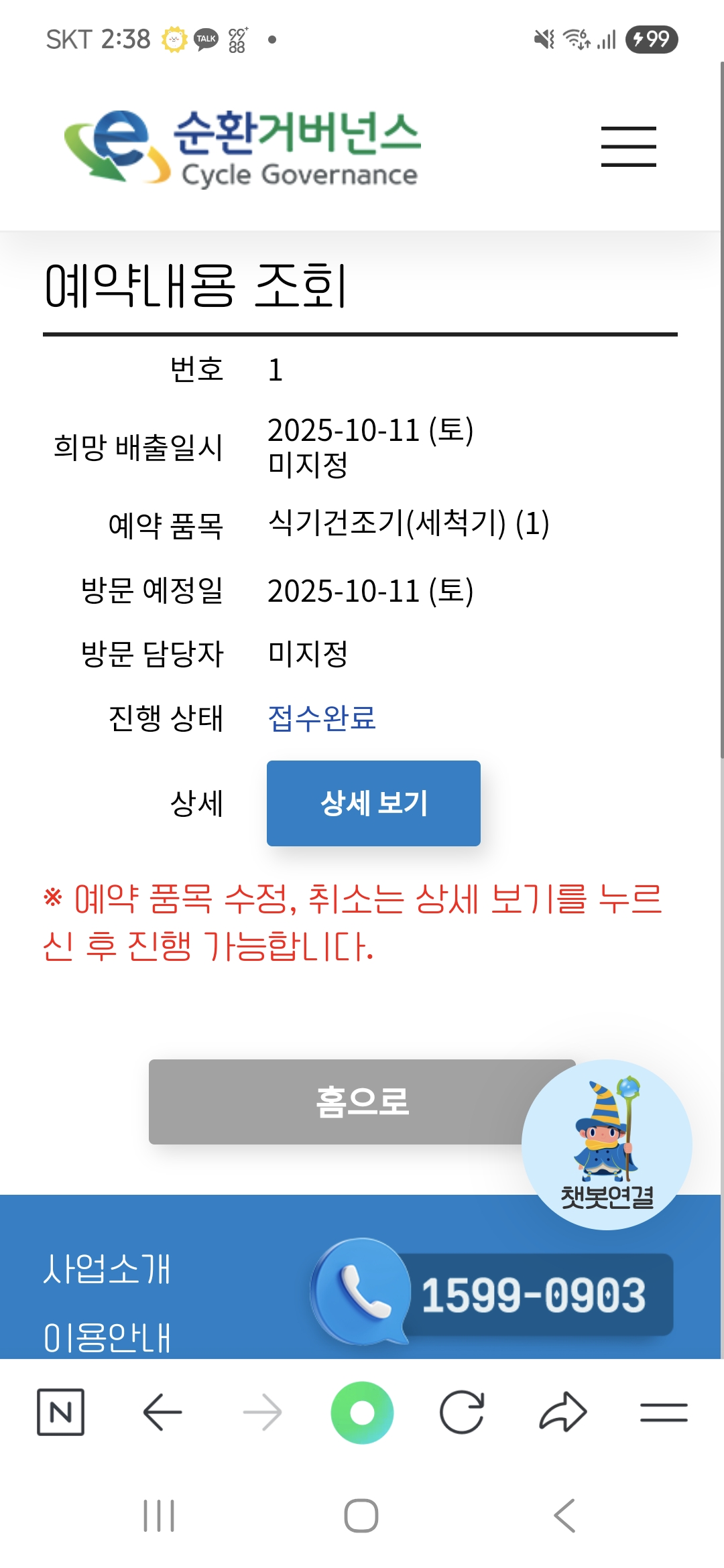
Task: Call the 1599-0903 phone number
Action: (x=493, y=1293)
